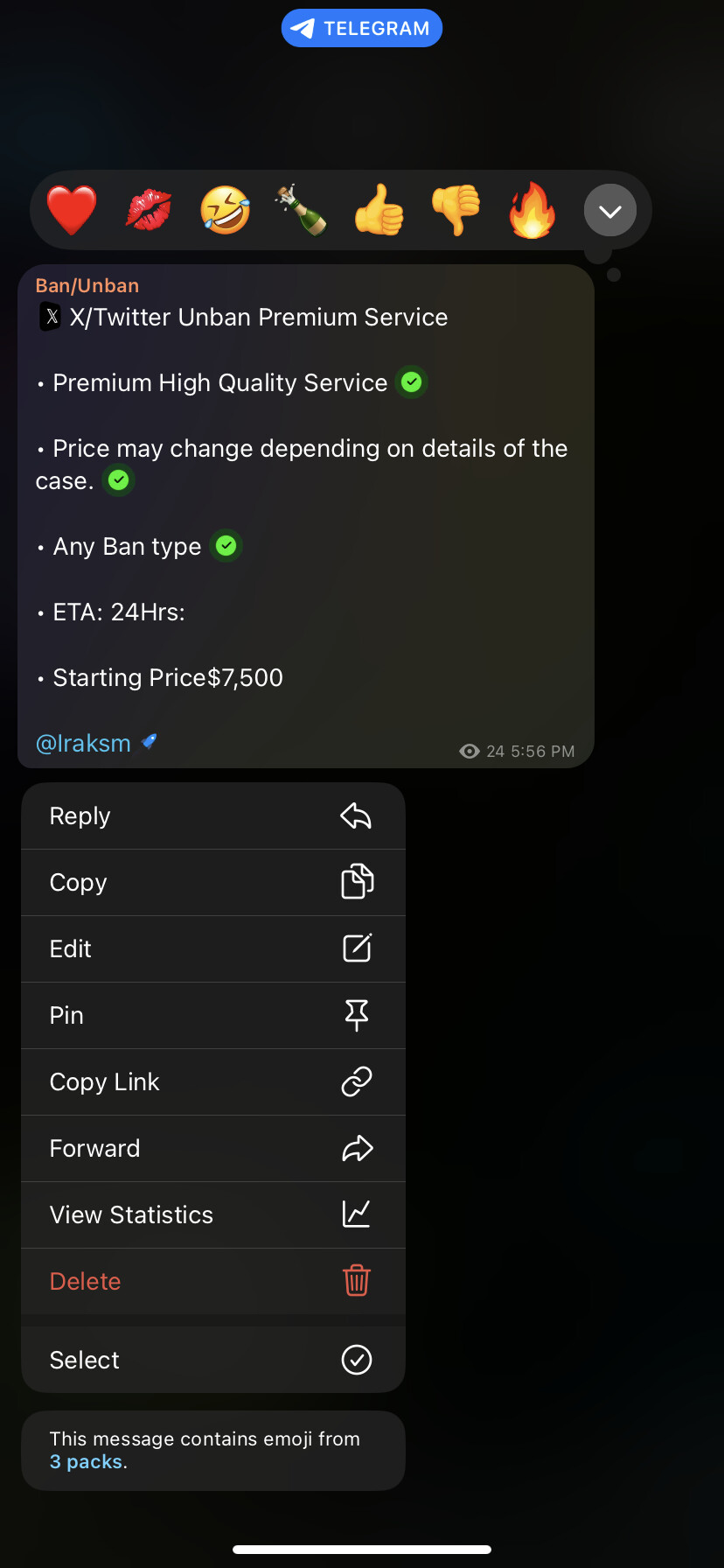This screenshot has height=1568, width=724.
Task: Copy the message text
Action: click(213, 883)
